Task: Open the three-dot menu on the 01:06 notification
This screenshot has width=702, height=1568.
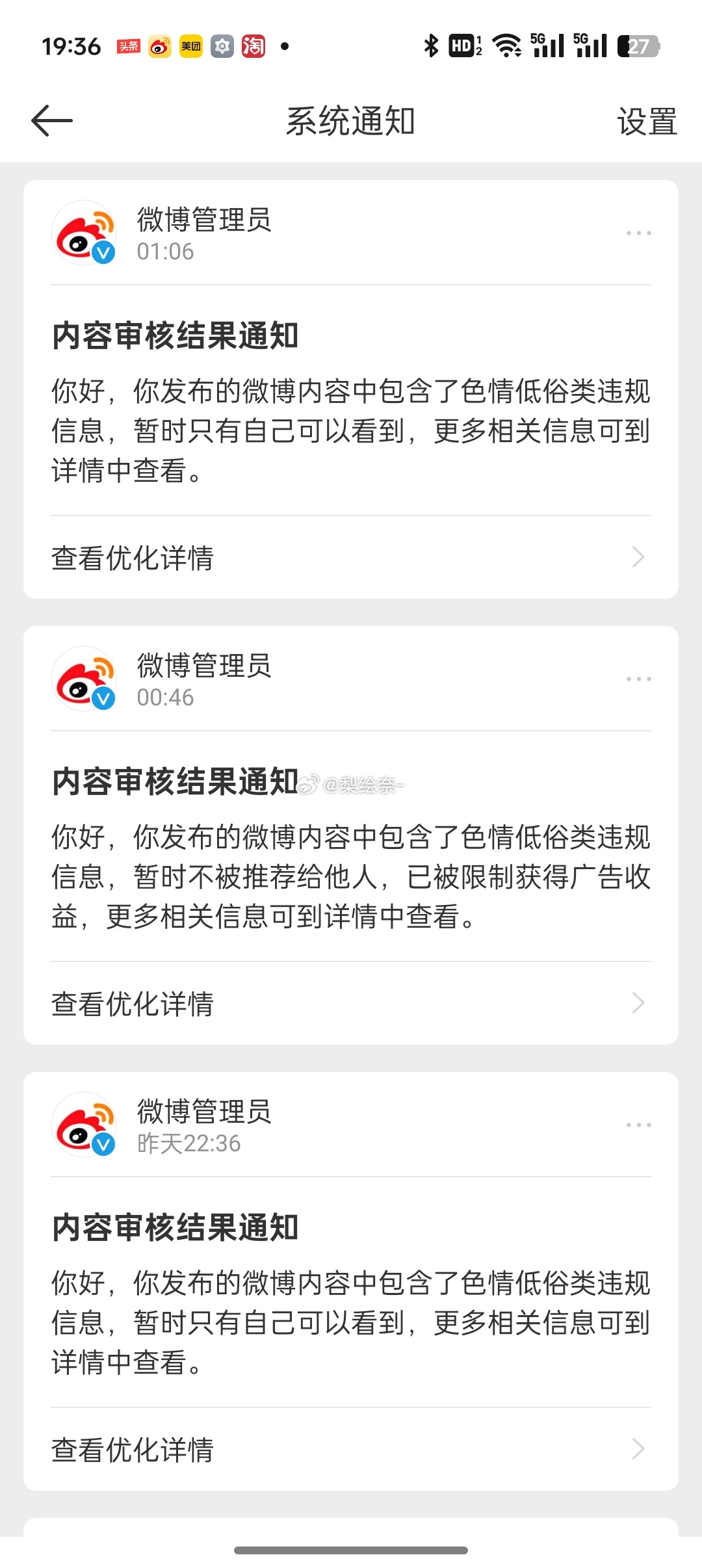Action: tap(638, 233)
